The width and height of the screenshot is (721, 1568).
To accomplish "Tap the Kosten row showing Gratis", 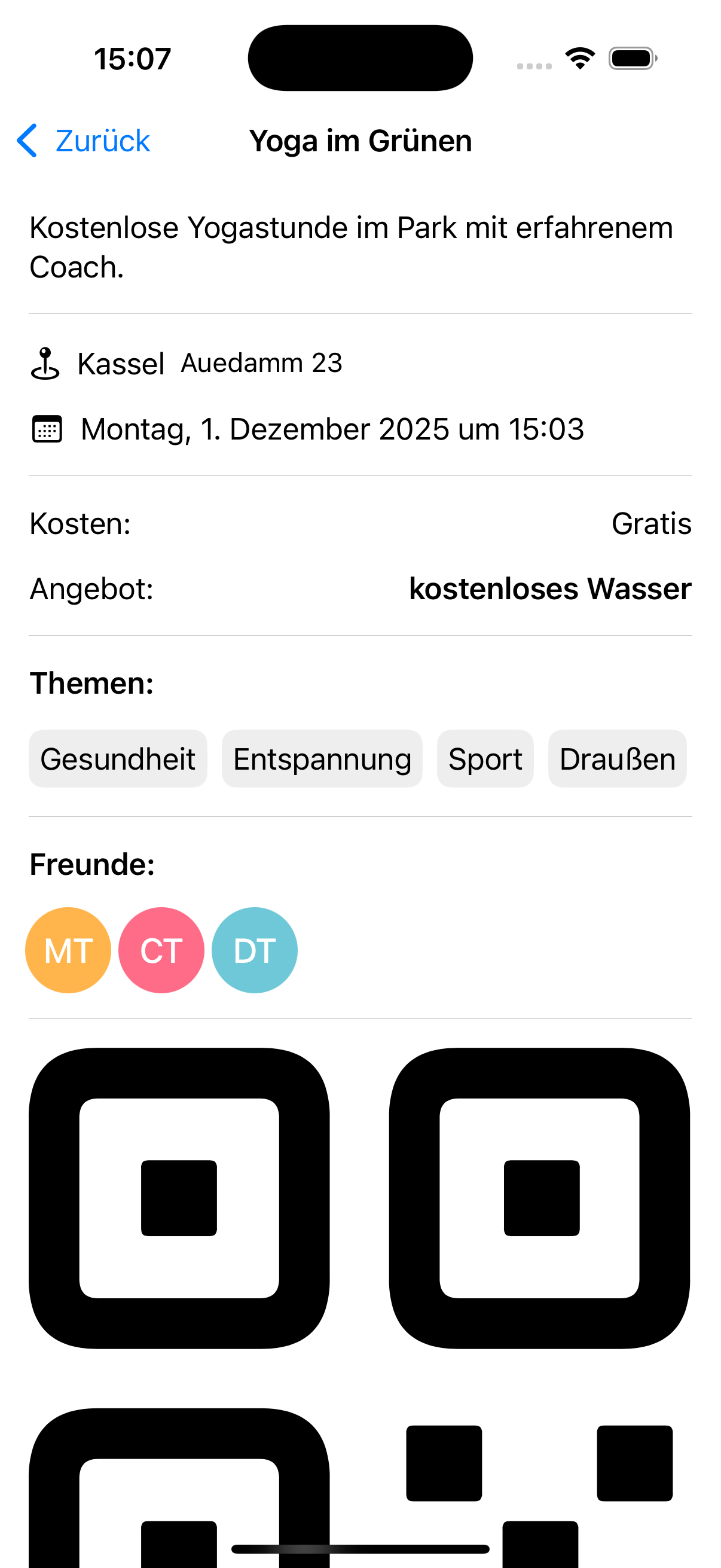I will 360,522.
